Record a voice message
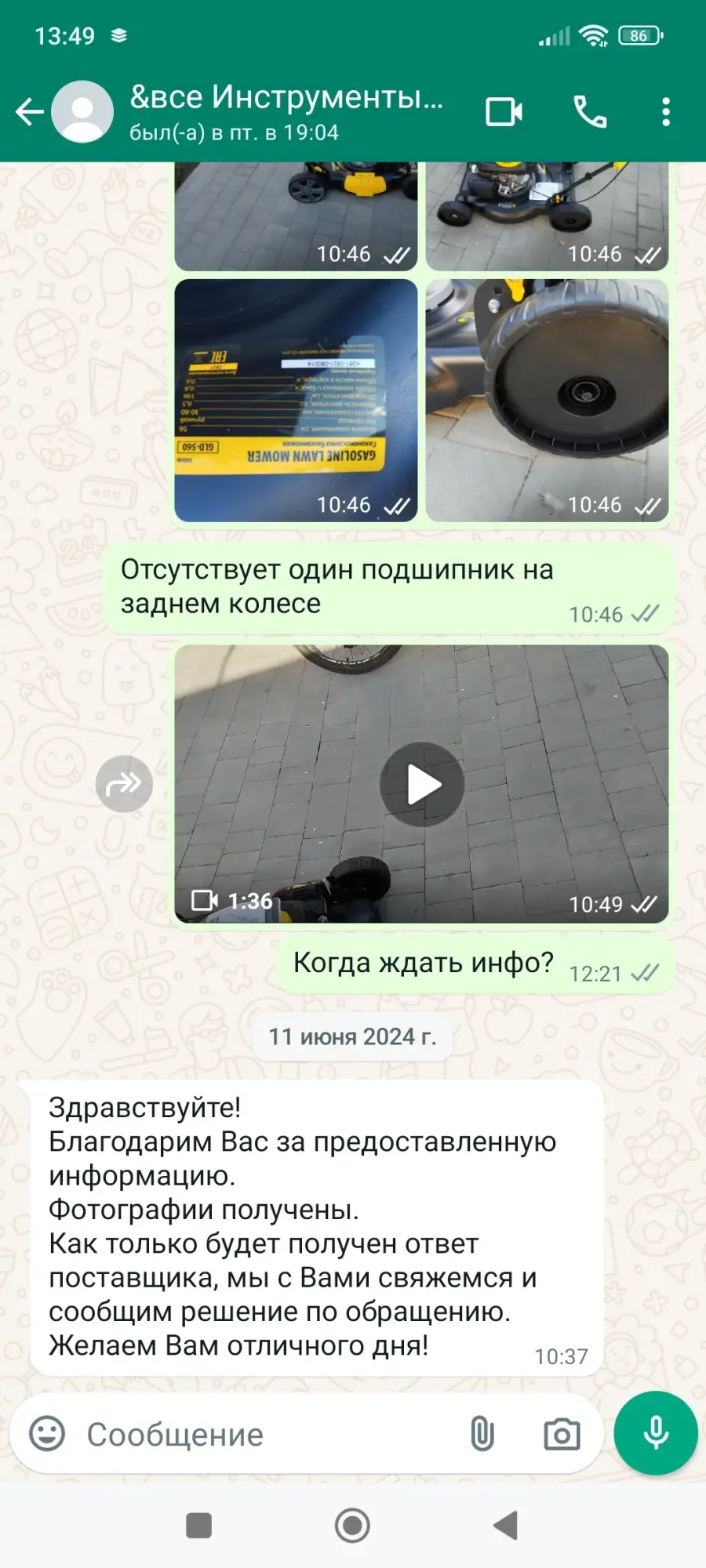 (x=656, y=1433)
